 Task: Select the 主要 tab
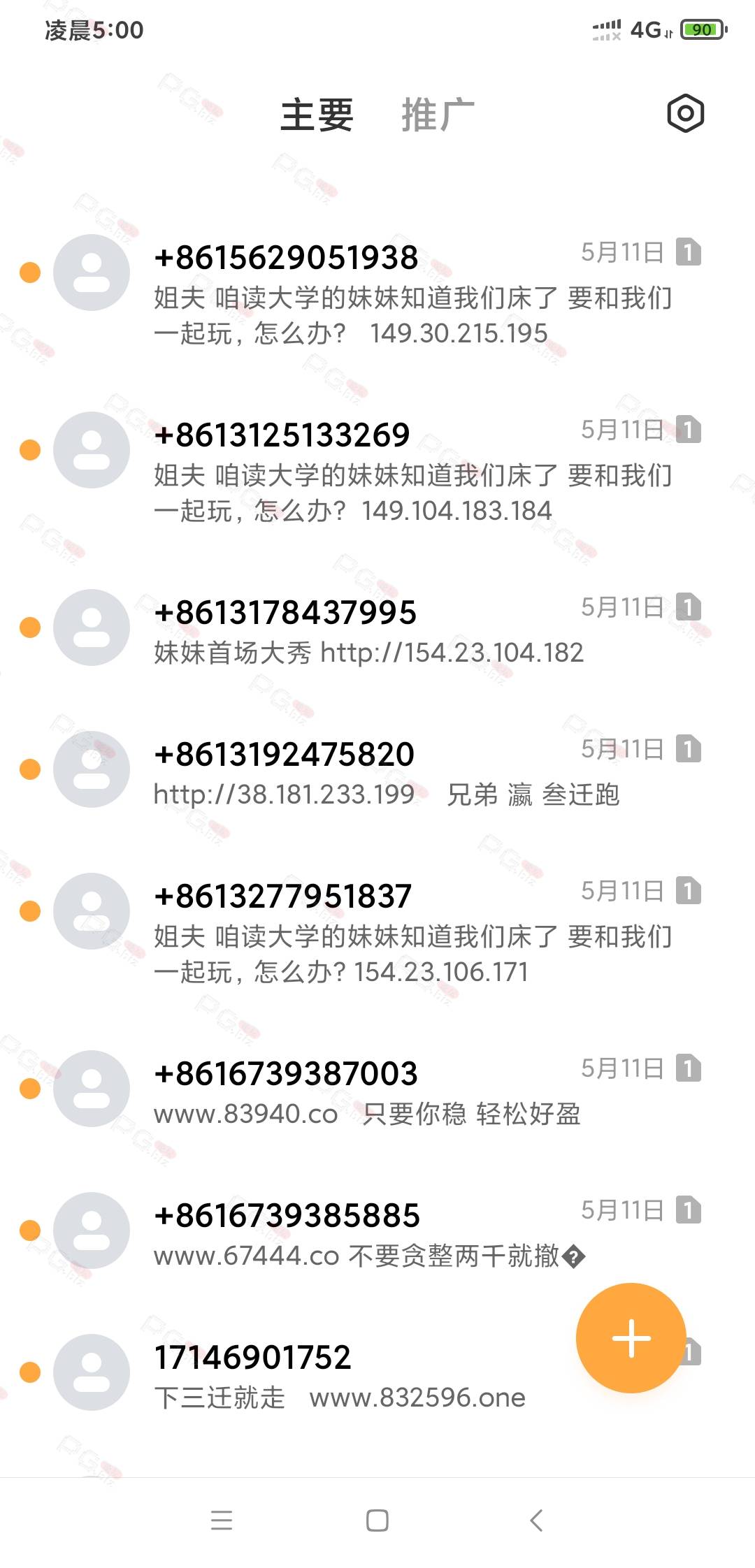[317, 115]
